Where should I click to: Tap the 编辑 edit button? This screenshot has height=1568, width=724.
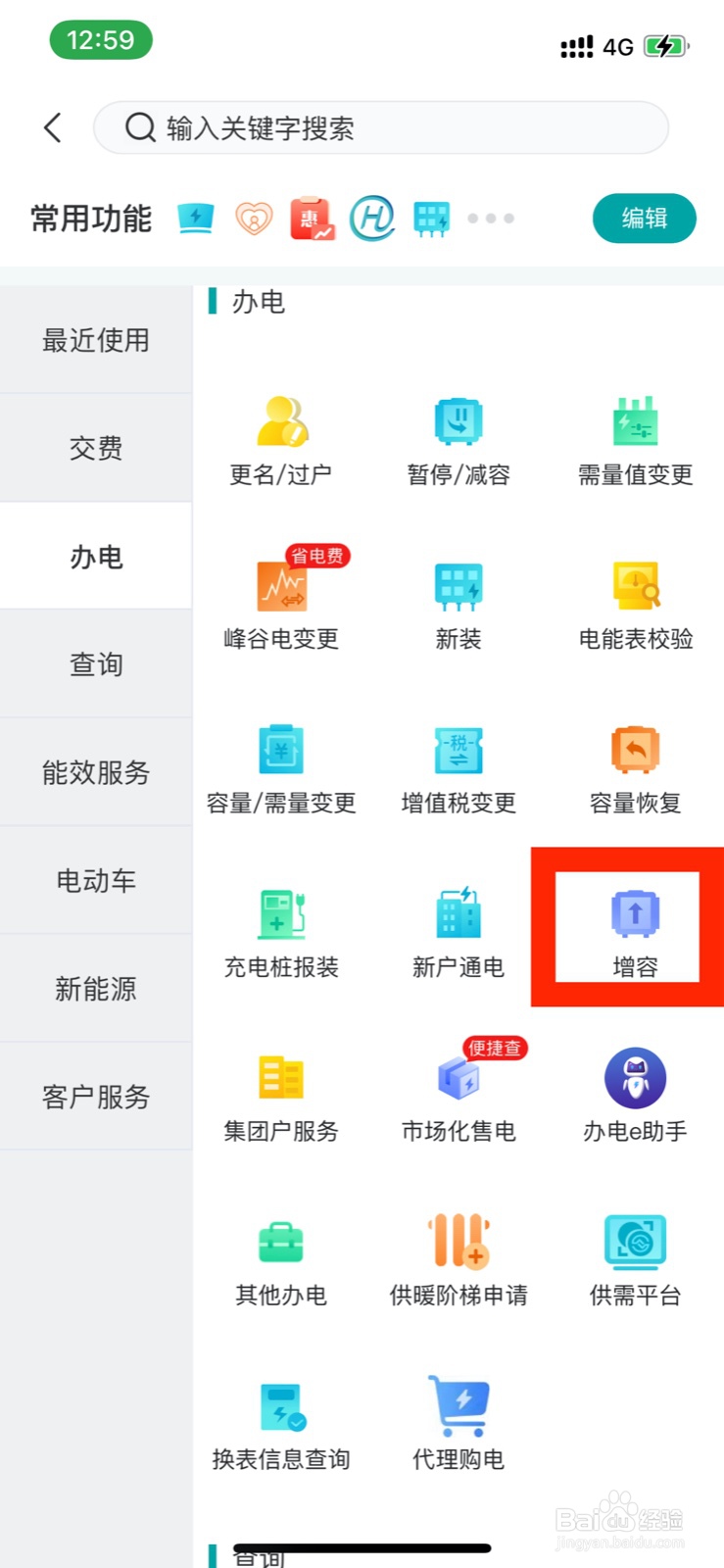644,219
